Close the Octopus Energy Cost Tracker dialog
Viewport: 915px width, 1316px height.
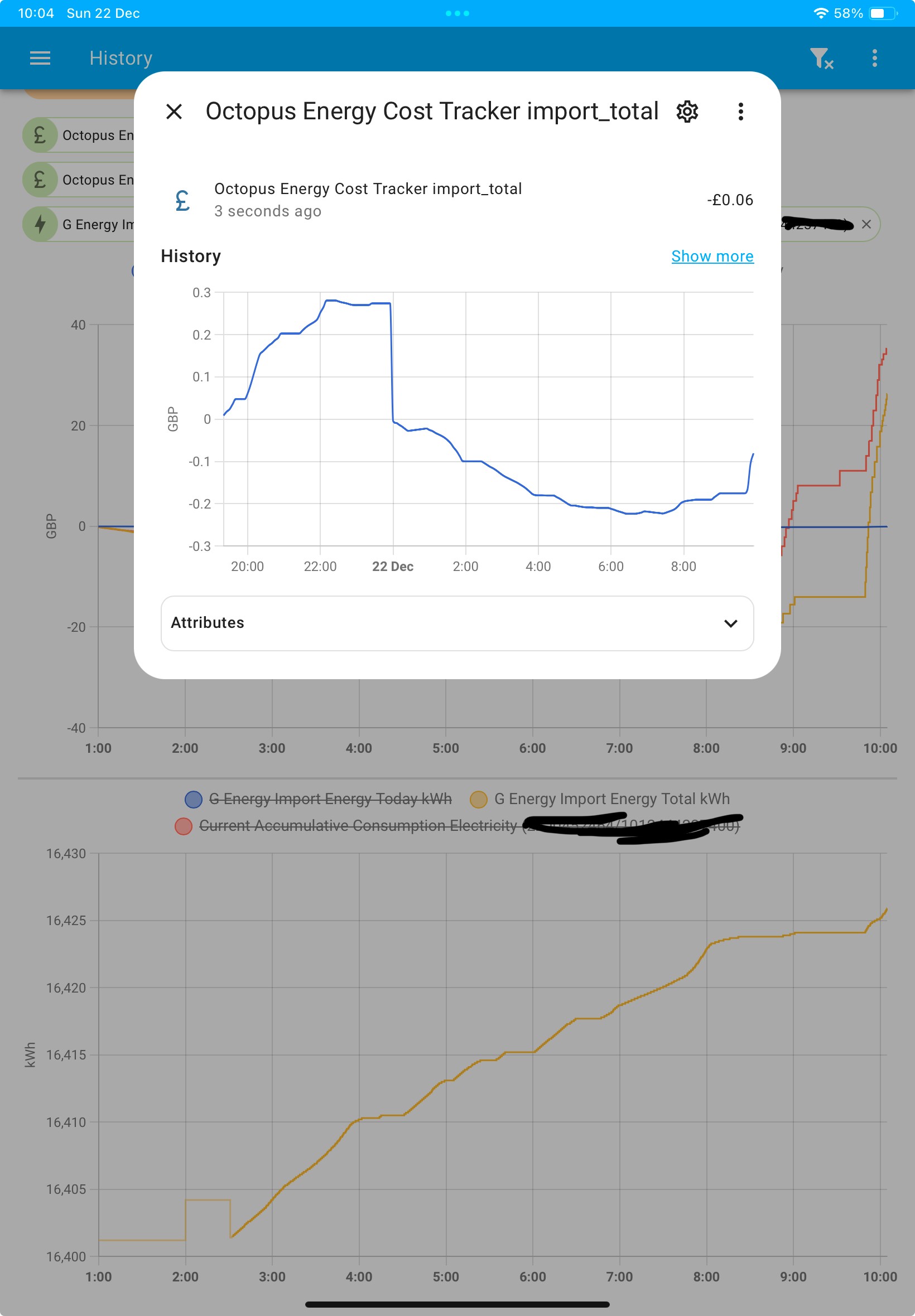[x=174, y=111]
